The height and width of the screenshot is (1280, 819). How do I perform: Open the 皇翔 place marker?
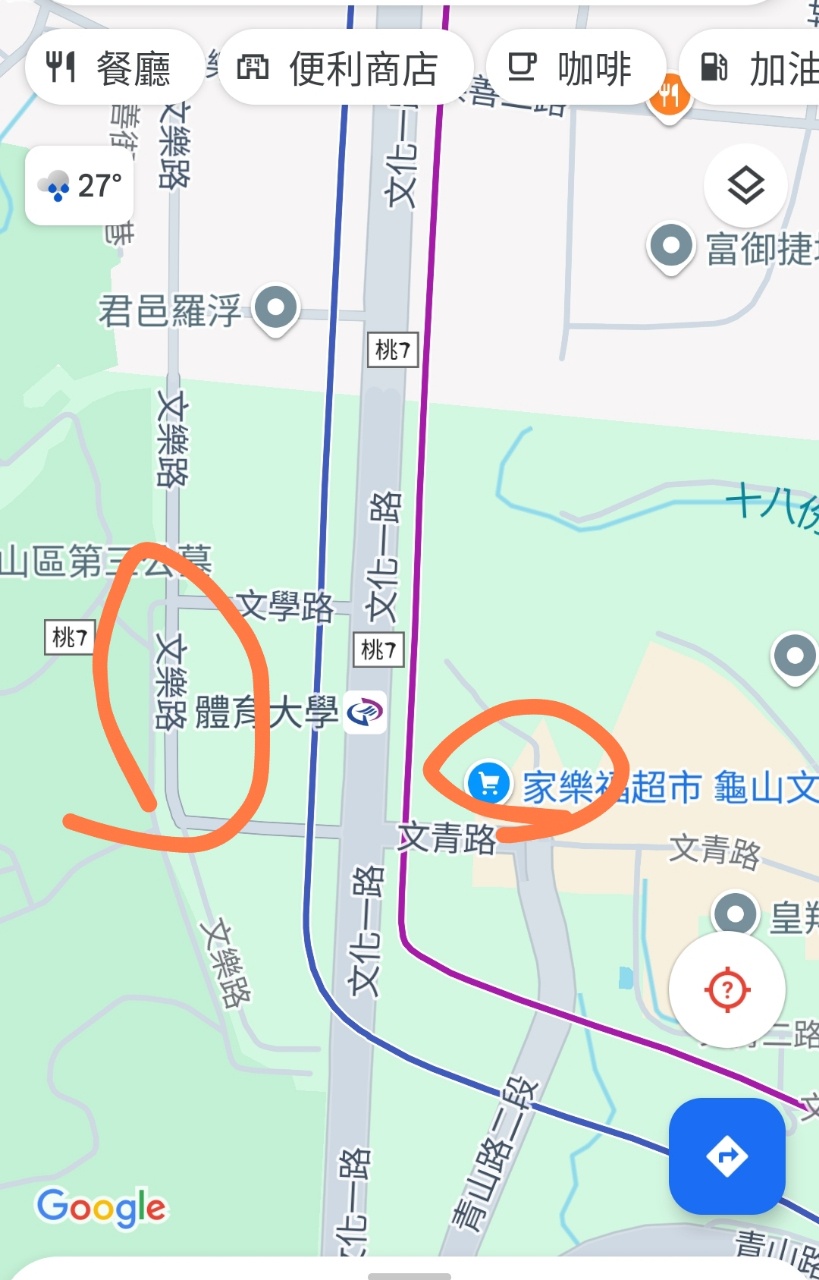pyautogui.click(x=738, y=913)
